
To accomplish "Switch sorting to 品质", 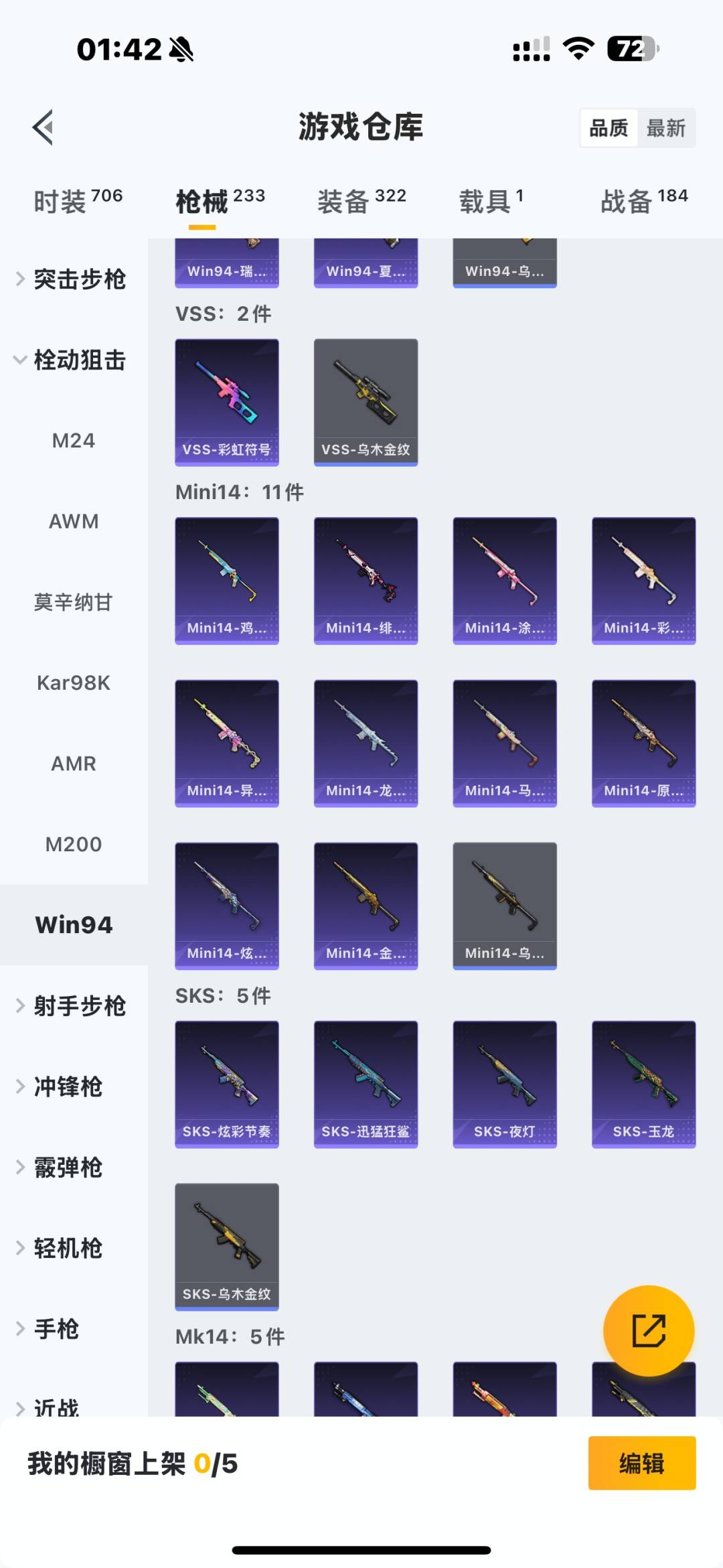I will (608, 127).
